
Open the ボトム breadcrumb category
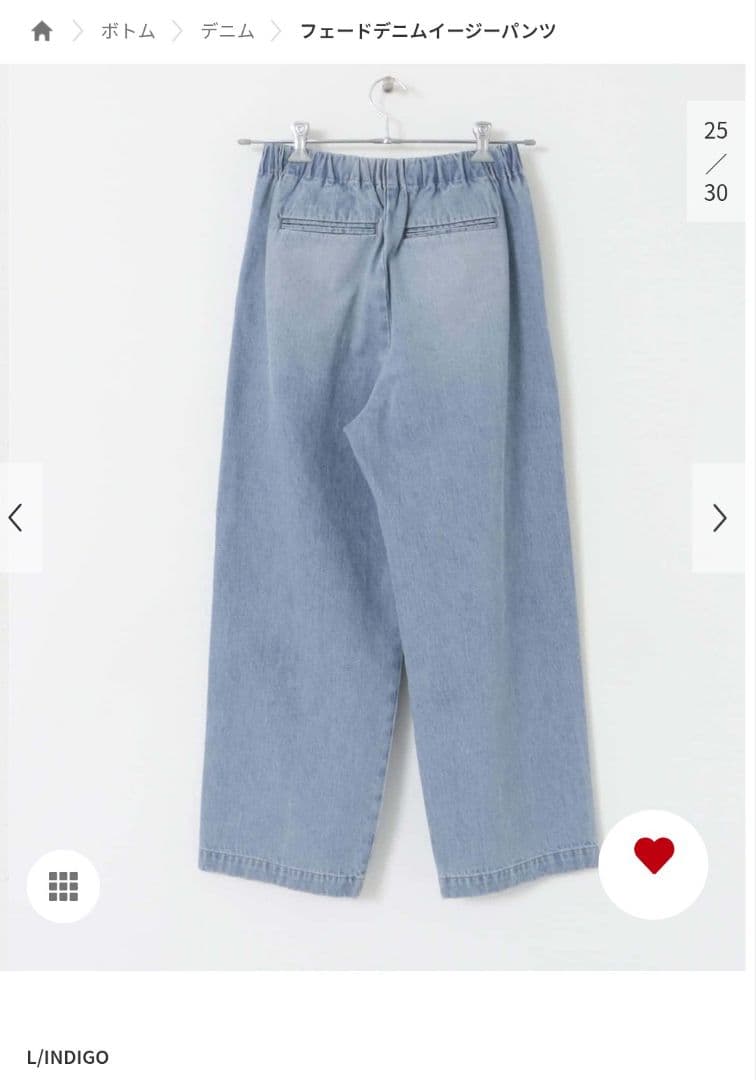tap(128, 31)
